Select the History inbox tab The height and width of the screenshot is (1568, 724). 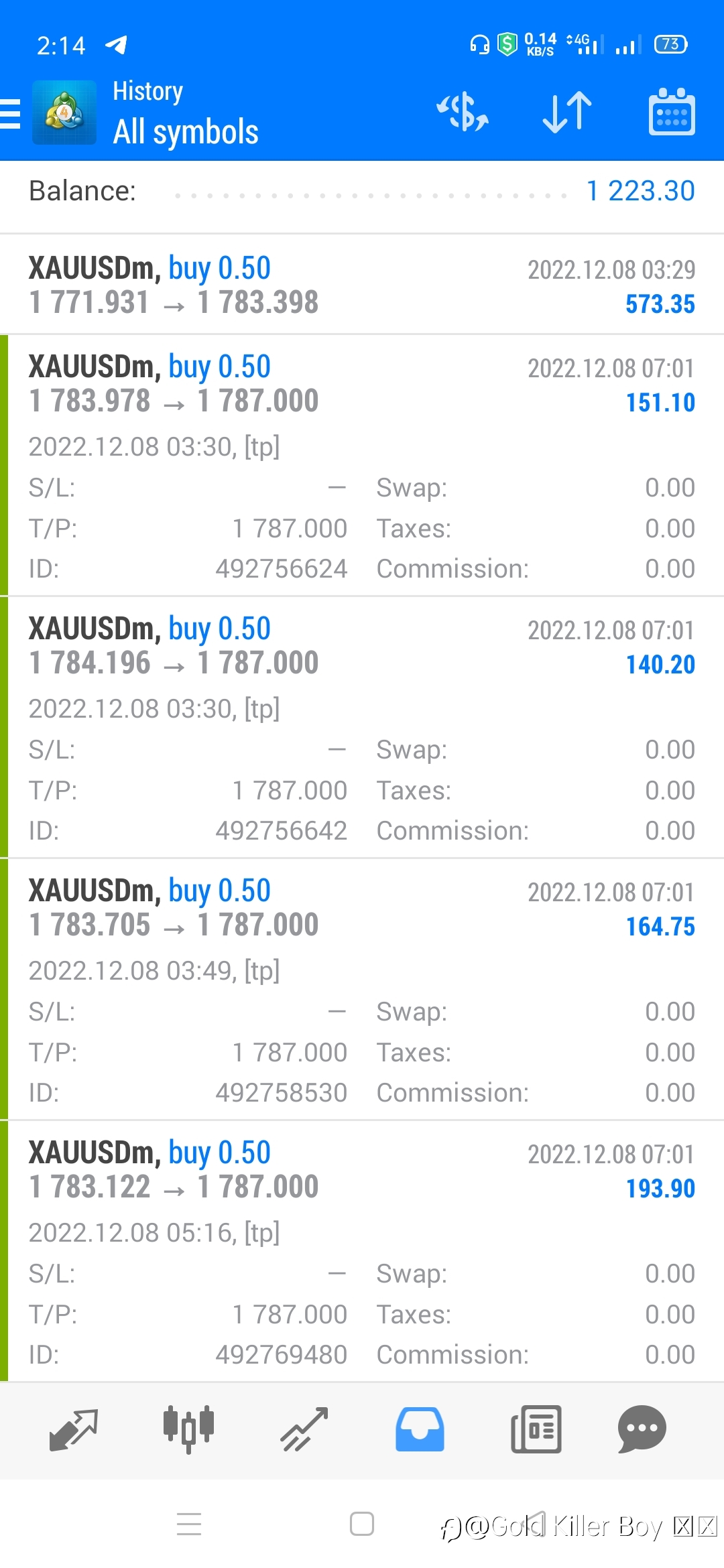click(x=420, y=1429)
